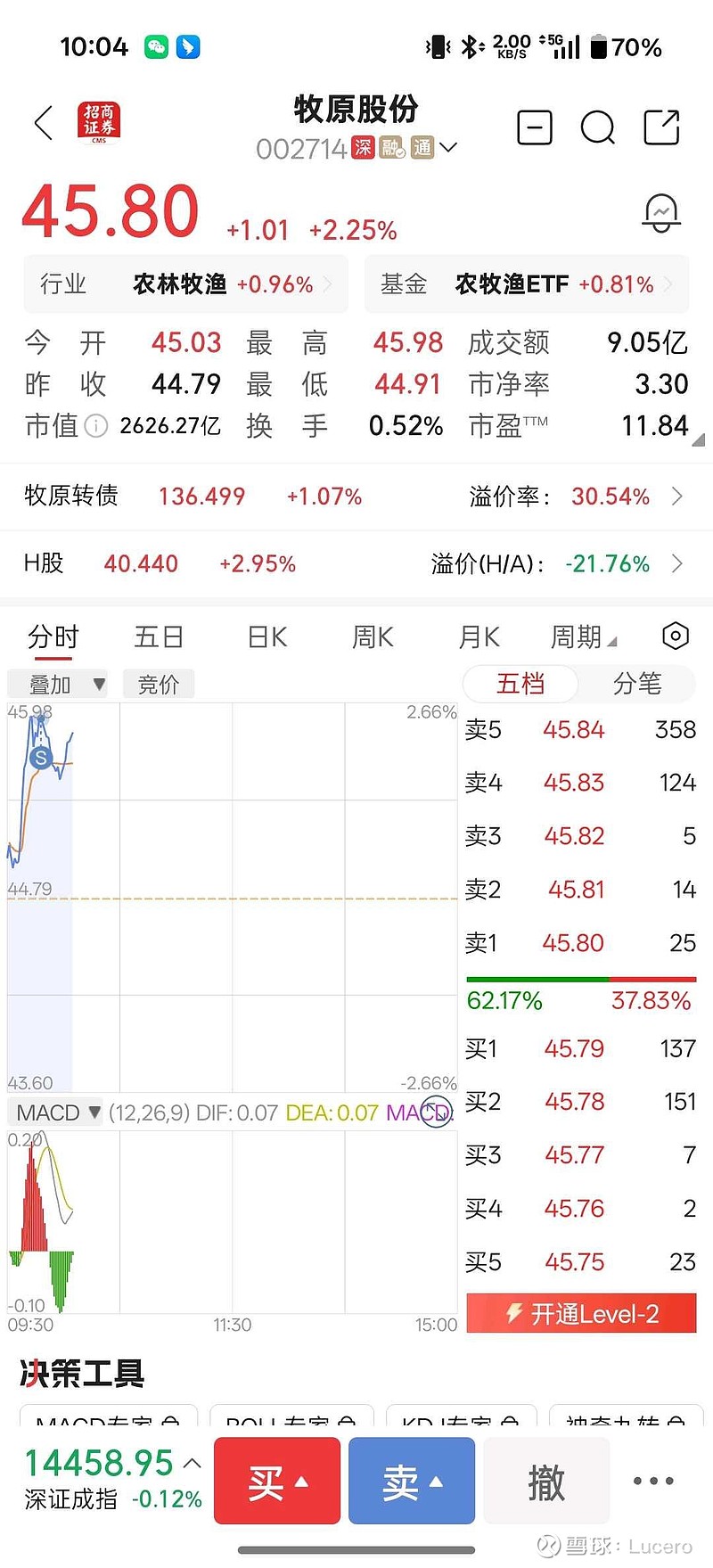
Task: Tap the minus icon beside the search icon
Action: tap(535, 128)
